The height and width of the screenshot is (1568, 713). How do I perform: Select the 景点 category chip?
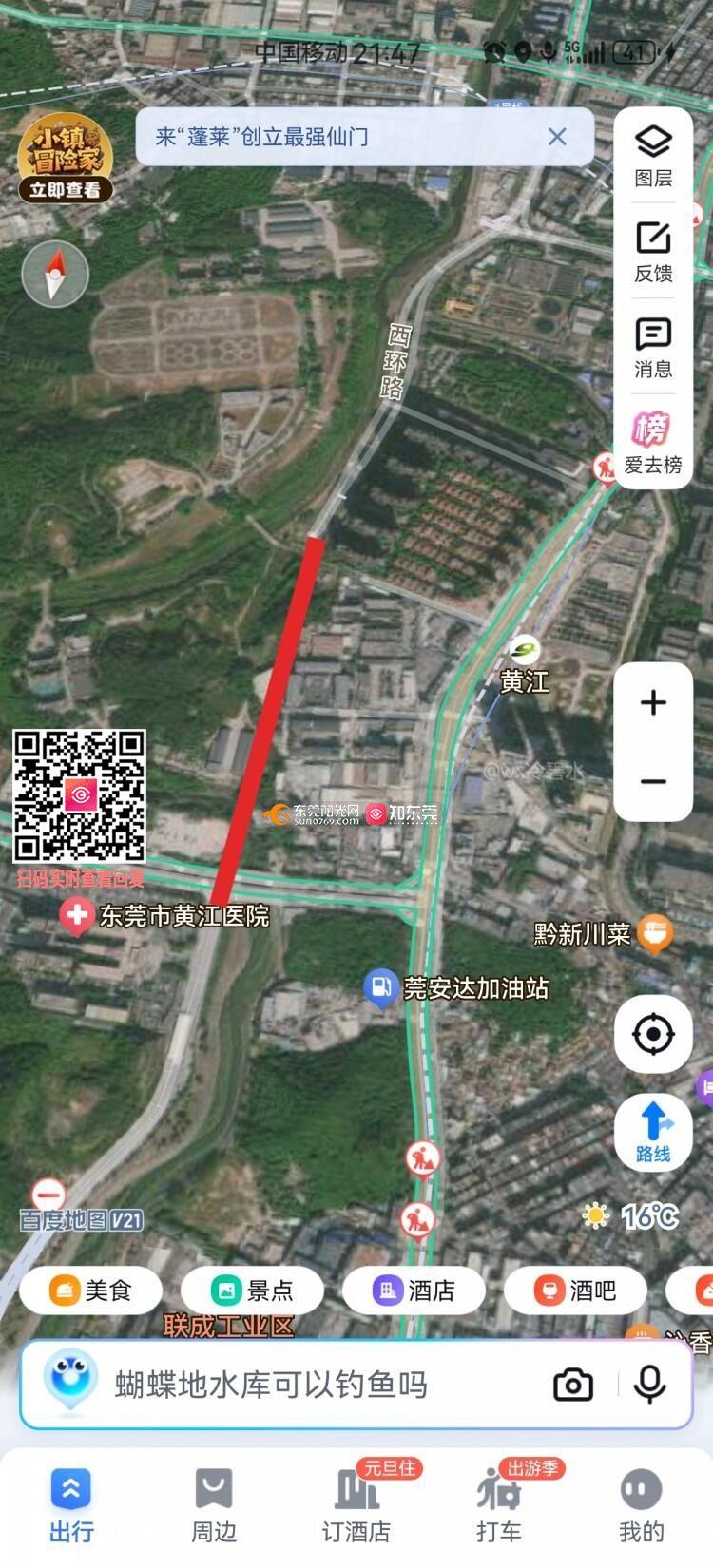click(x=253, y=1291)
